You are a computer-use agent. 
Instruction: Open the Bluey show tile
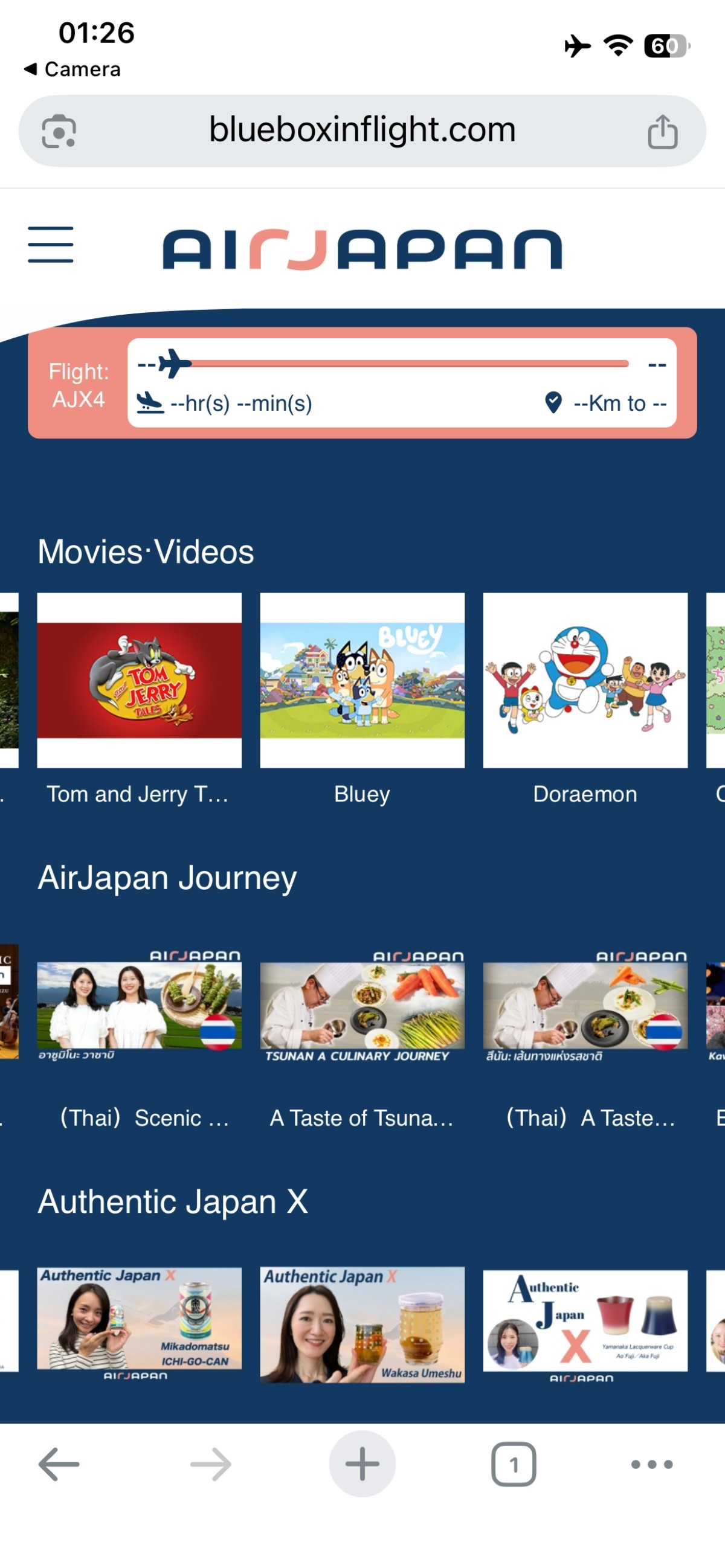click(x=362, y=680)
